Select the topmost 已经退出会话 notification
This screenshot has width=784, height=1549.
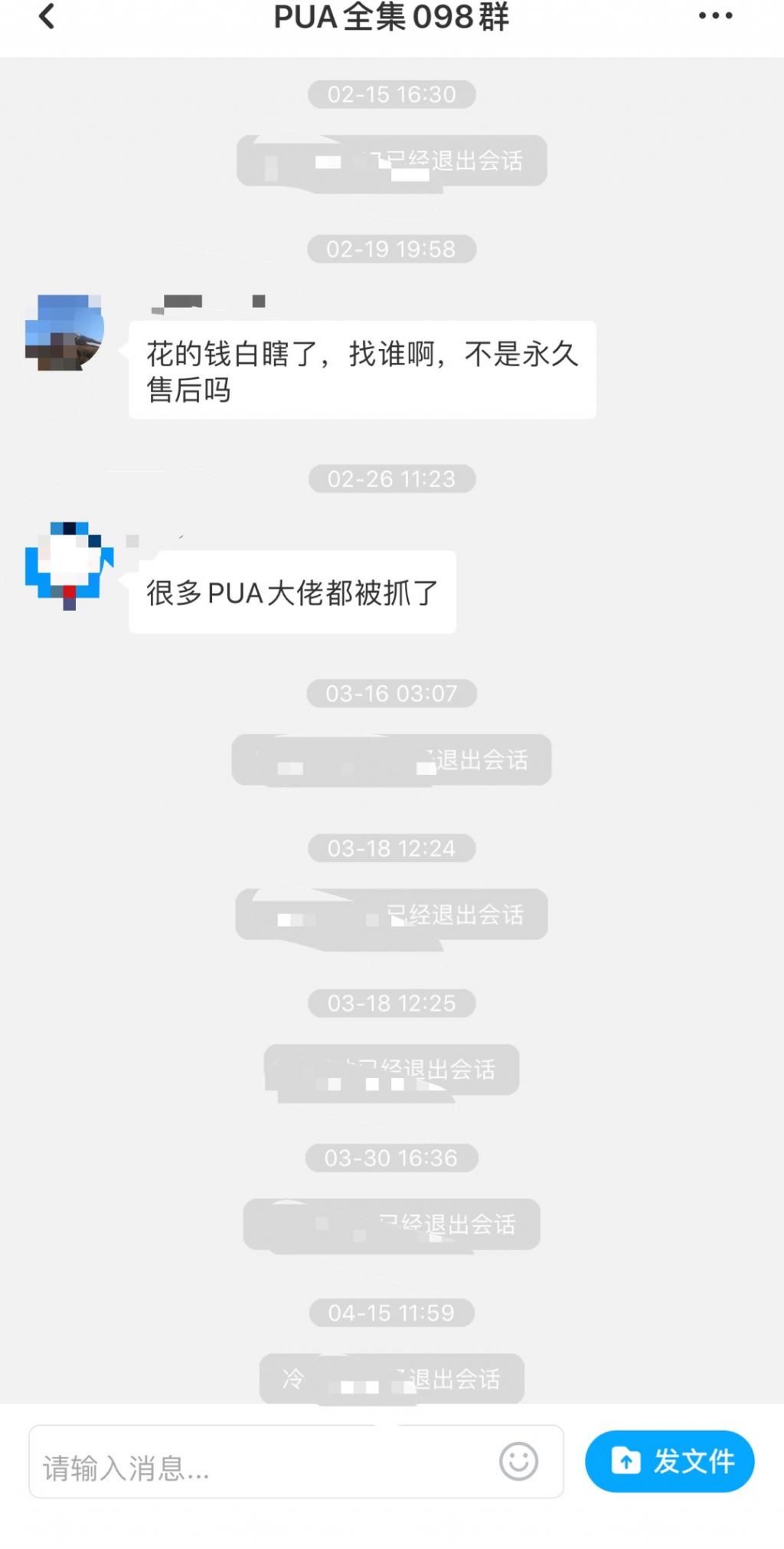(392, 160)
